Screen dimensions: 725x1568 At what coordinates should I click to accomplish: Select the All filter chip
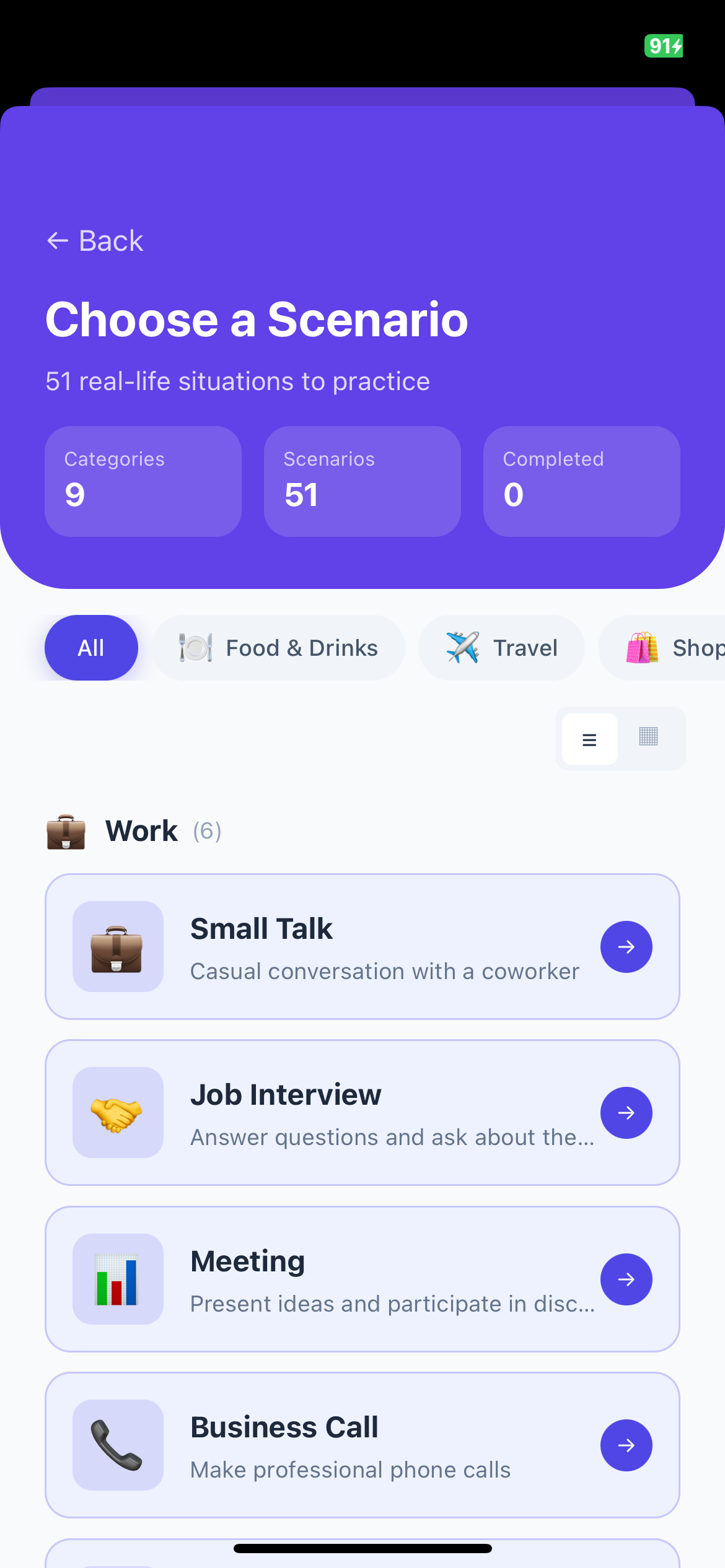91,647
